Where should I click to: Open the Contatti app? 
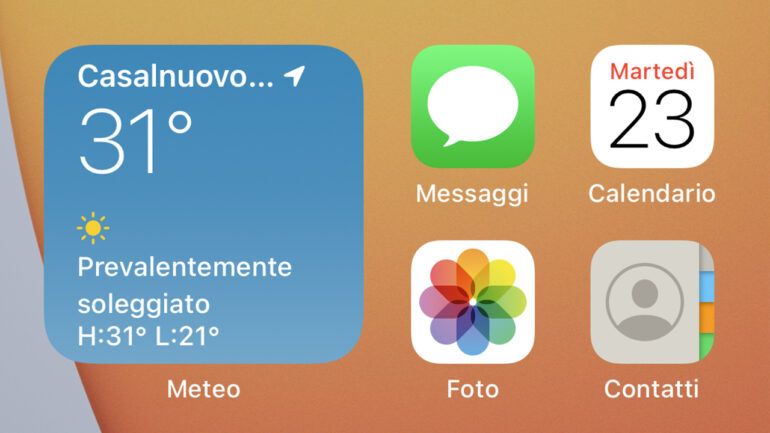click(x=652, y=301)
